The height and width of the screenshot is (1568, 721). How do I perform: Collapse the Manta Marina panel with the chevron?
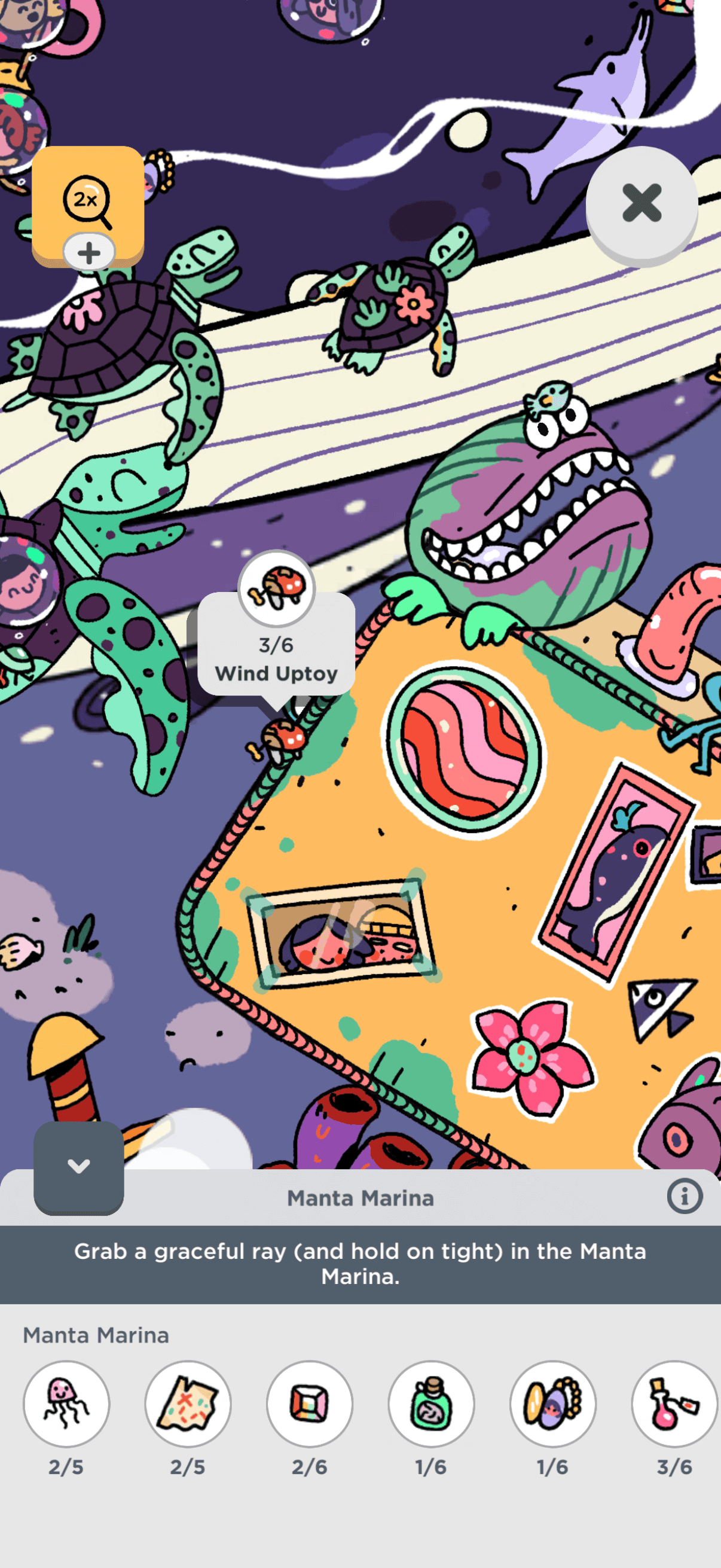[78, 1167]
